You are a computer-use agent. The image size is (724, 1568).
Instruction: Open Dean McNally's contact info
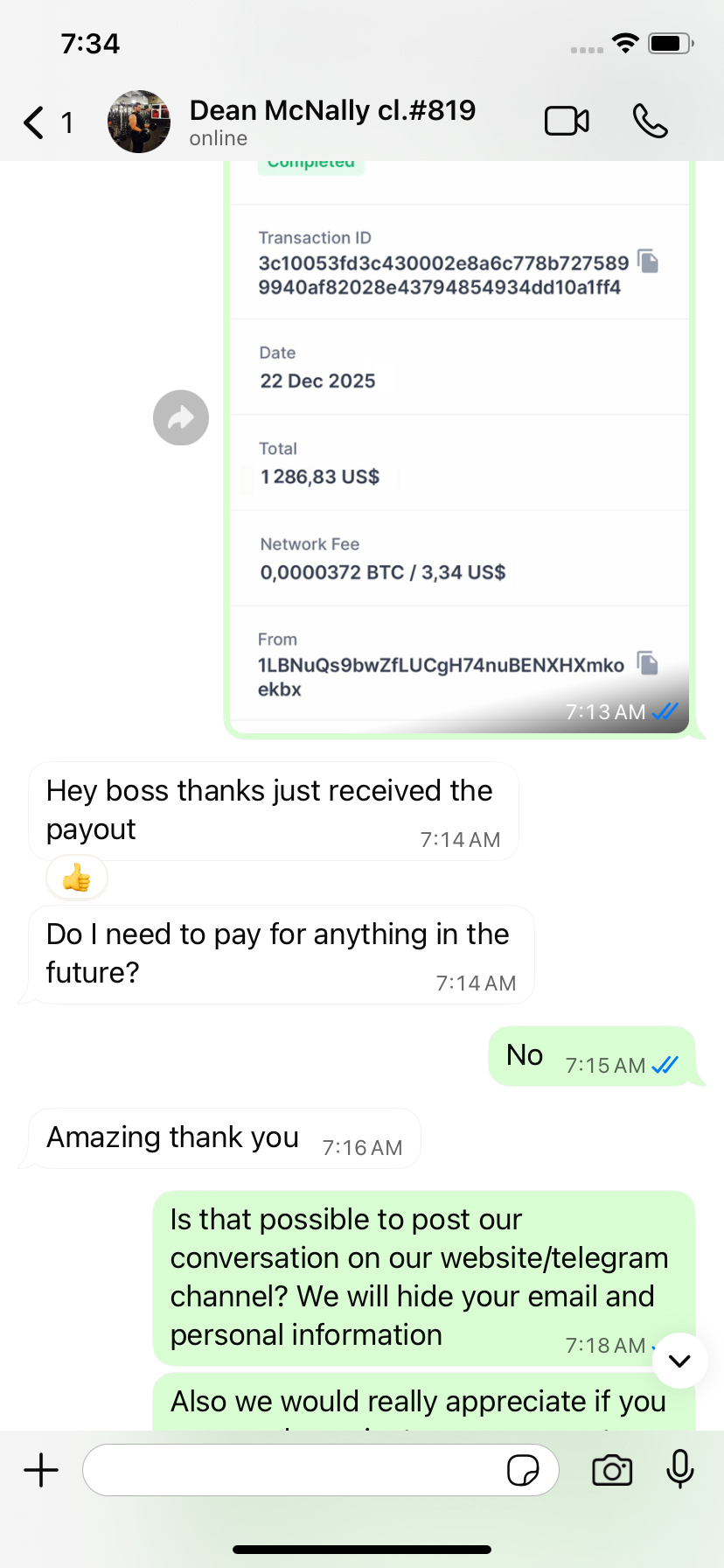(x=332, y=122)
